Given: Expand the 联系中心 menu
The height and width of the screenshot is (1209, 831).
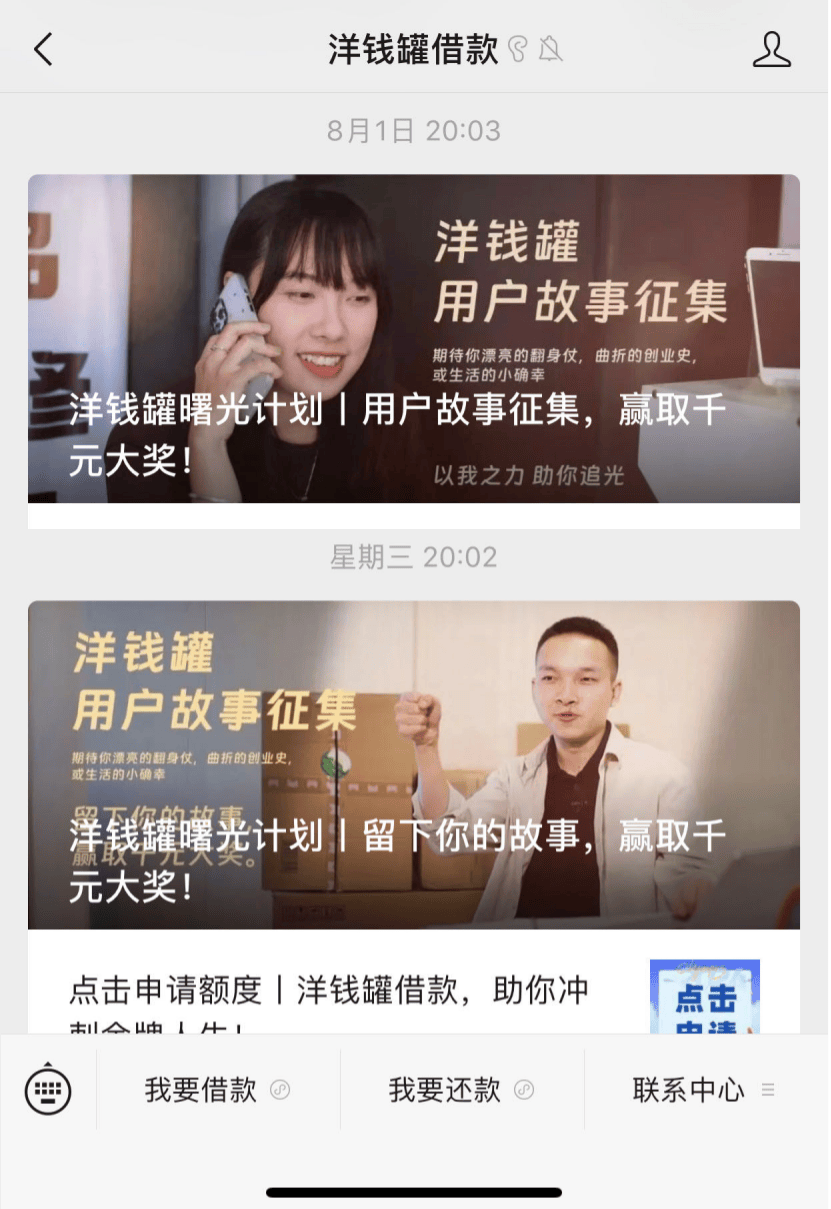Looking at the screenshot, I should [x=703, y=1090].
